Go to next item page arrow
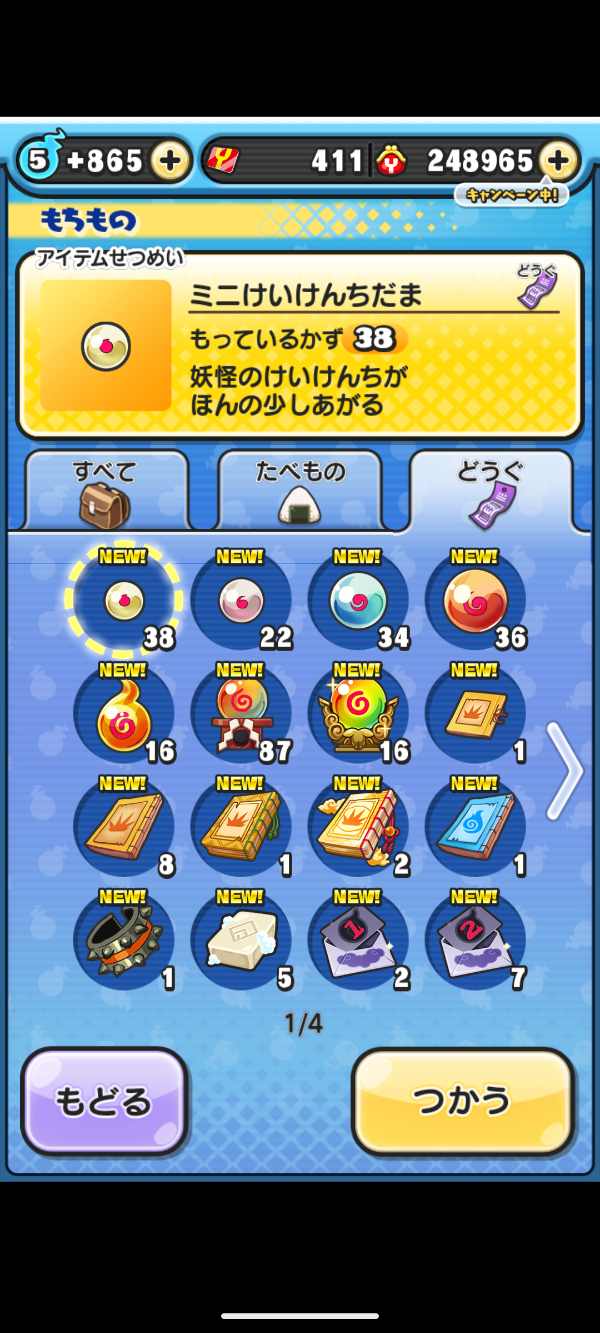The height and width of the screenshot is (1333, 600). (564, 772)
